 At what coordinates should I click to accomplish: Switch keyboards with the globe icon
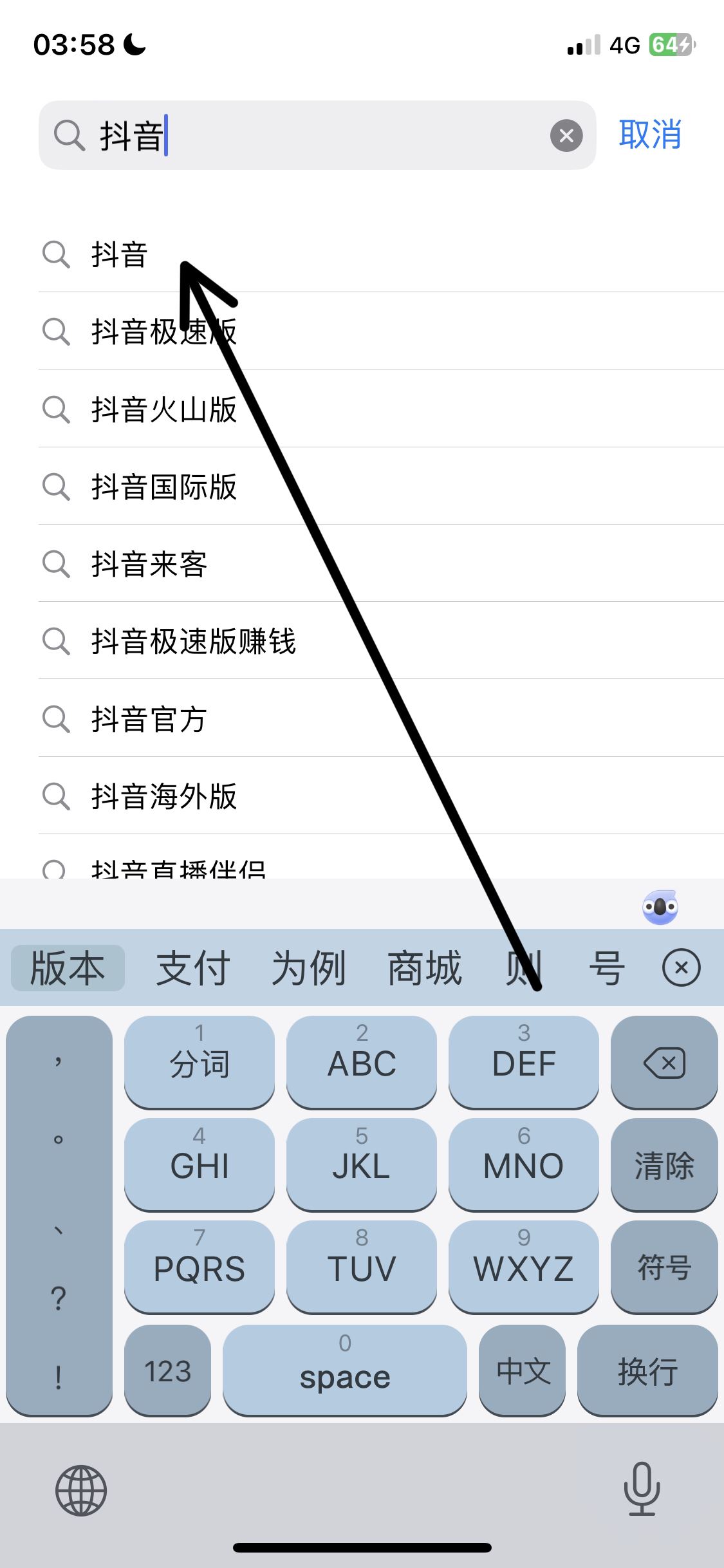pyautogui.click(x=80, y=1492)
